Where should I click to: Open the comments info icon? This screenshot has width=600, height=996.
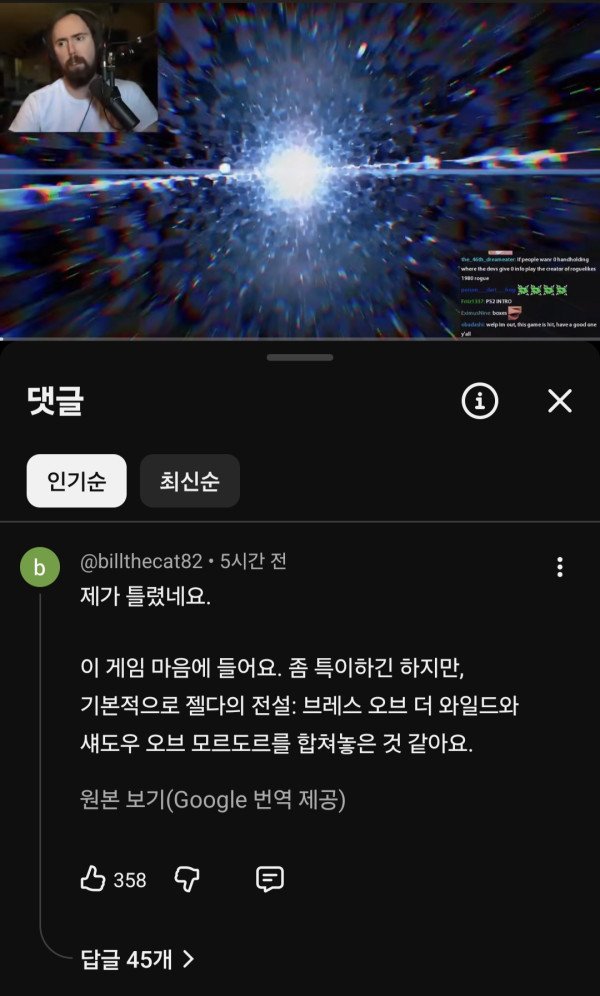pyautogui.click(x=480, y=401)
